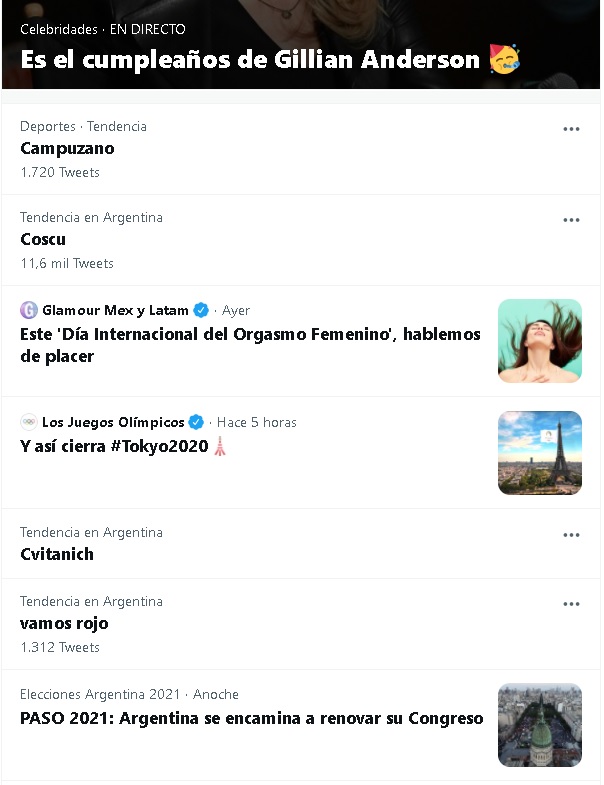Image resolution: width=604 pixels, height=785 pixels.
Task: View the Coscu trending topic
Action: point(43,239)
